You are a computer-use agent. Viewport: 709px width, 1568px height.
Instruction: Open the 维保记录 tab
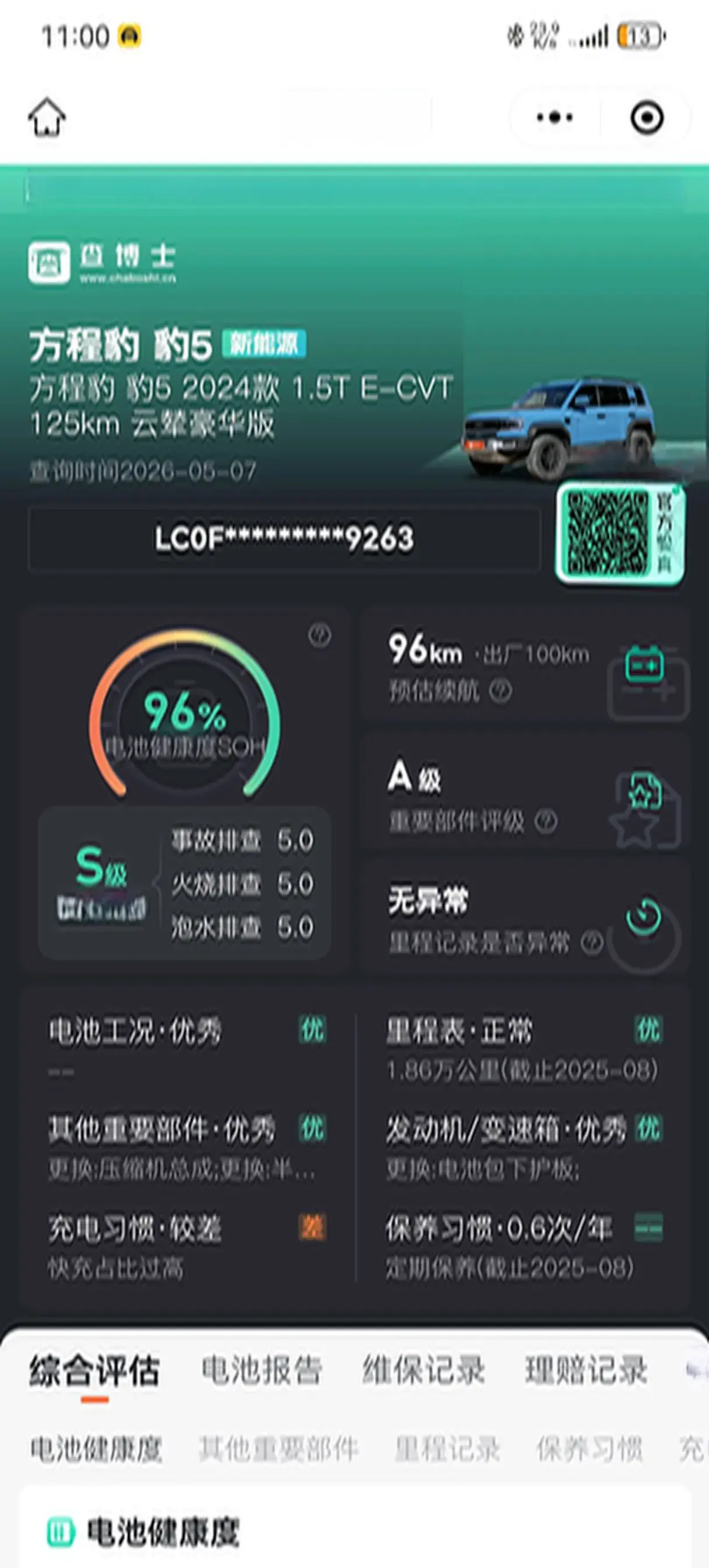[423, 1371]
